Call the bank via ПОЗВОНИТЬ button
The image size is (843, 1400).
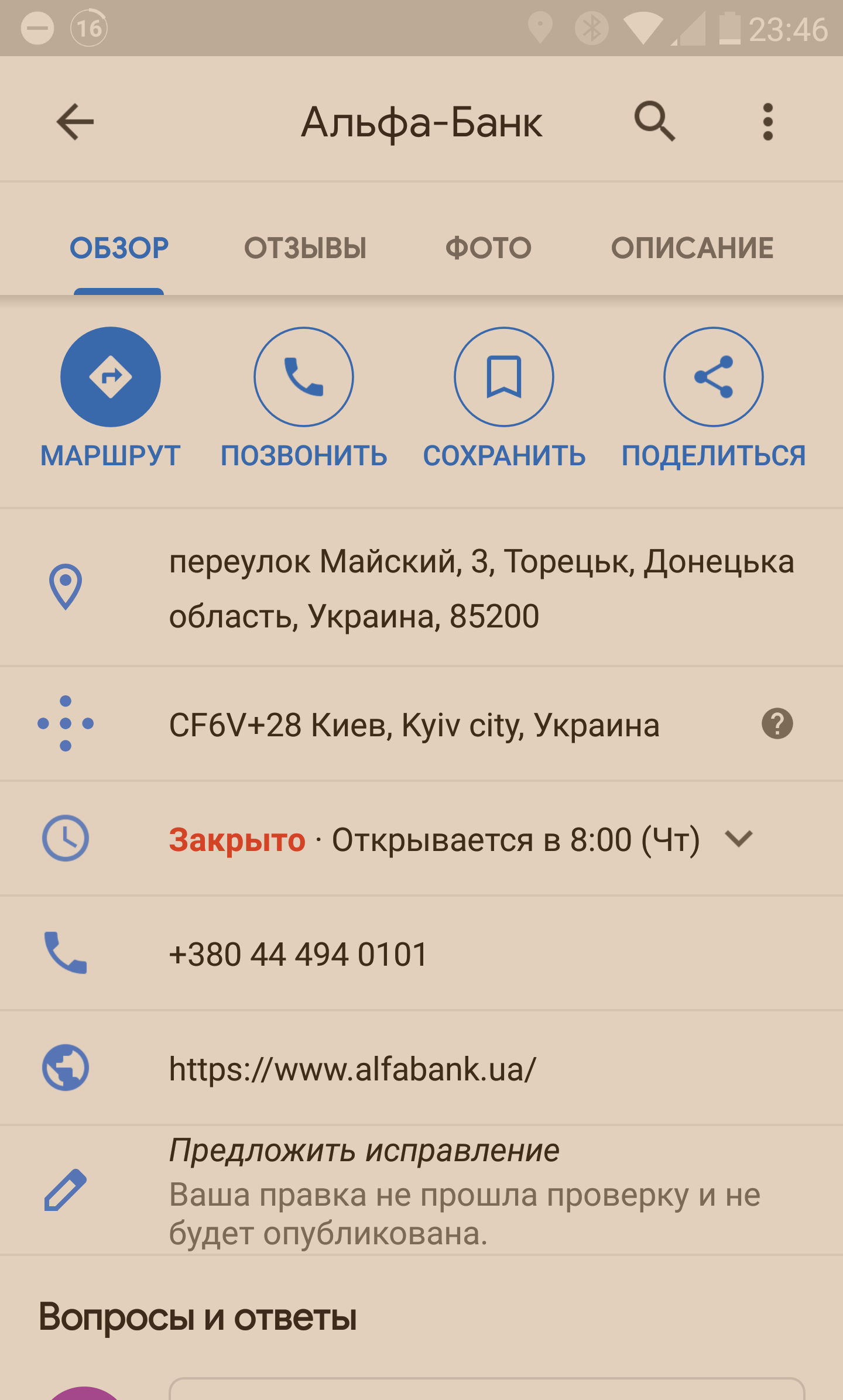click(x=303, y=377)
